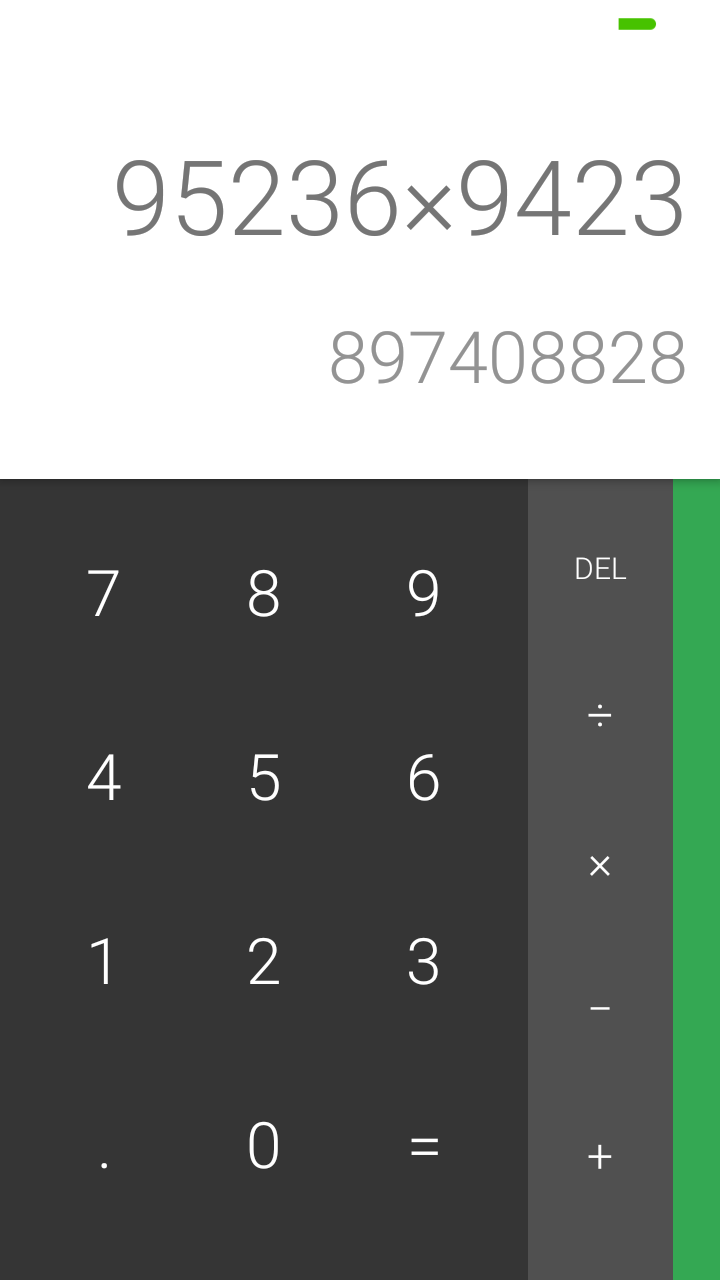Tap the digit 7 key

pyautogui.click(x=104, y=593)
